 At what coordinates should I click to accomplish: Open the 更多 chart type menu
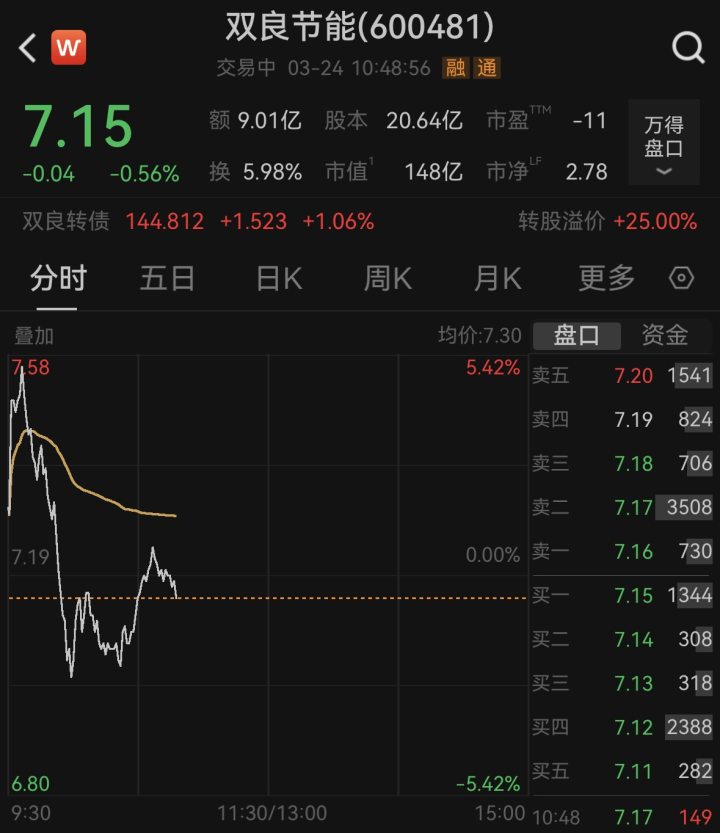pyautogui.click(x=603, y=279)
